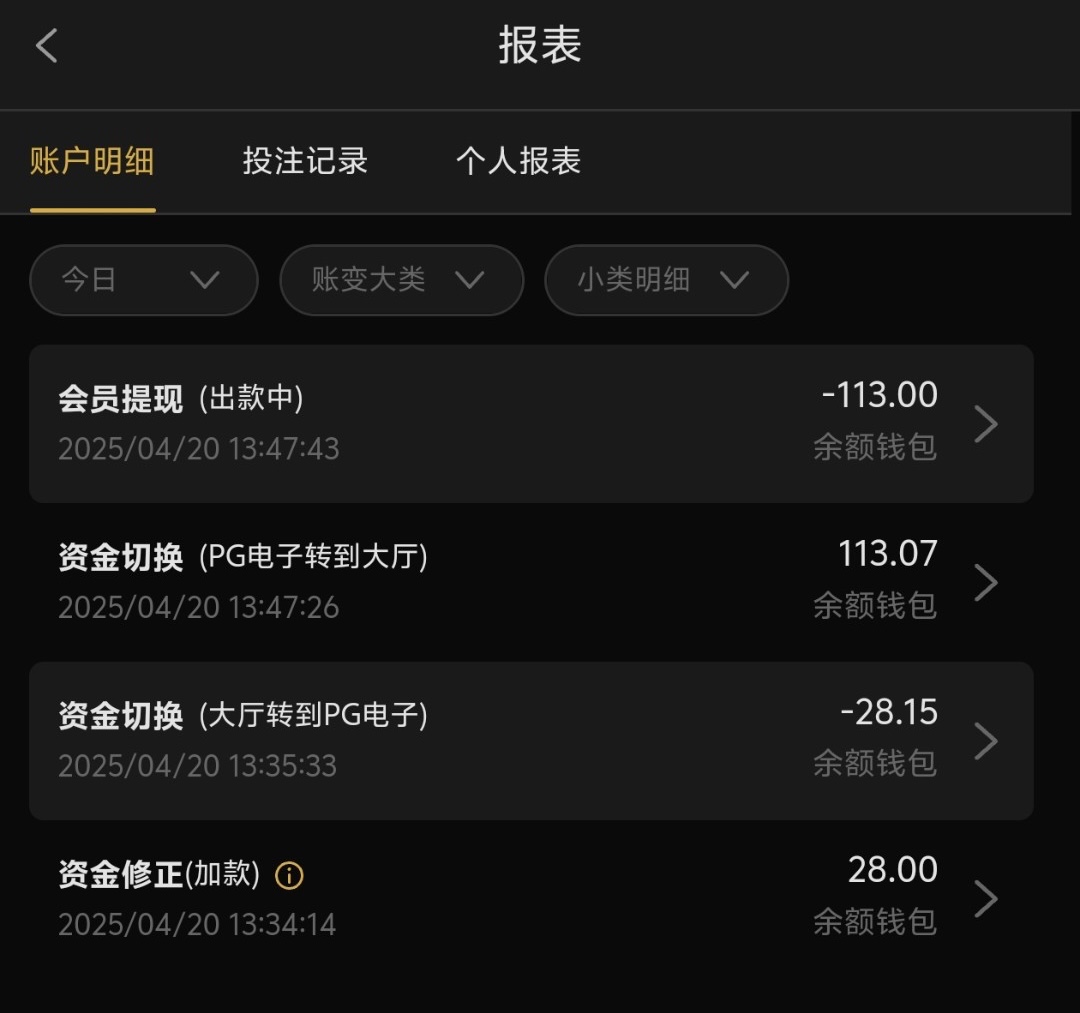Open the 资金修正(加款) 28.00 entry
This screenshot has width=1080, height=1013.
tap(530, 898)
